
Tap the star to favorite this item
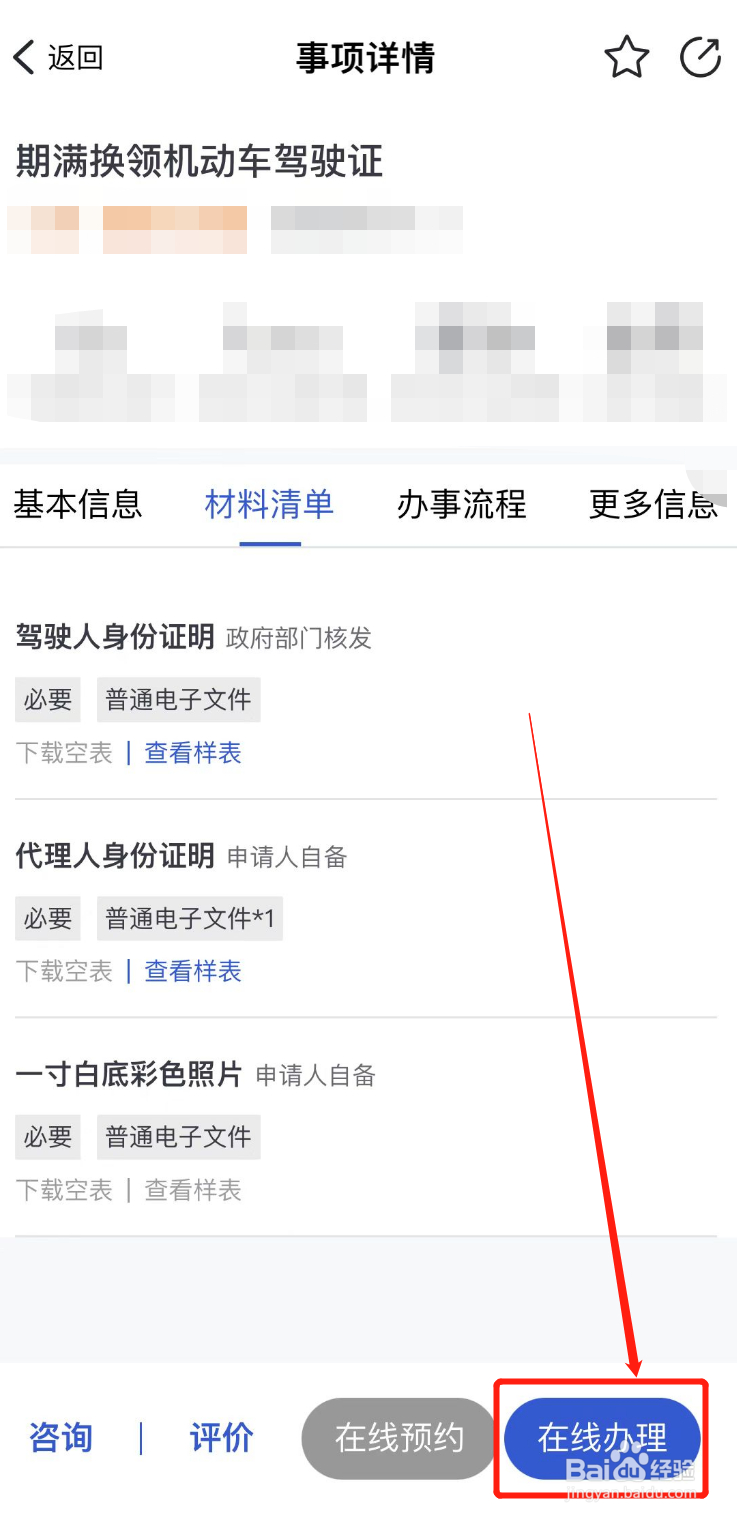pyautogui.click(x=626, y=57)
